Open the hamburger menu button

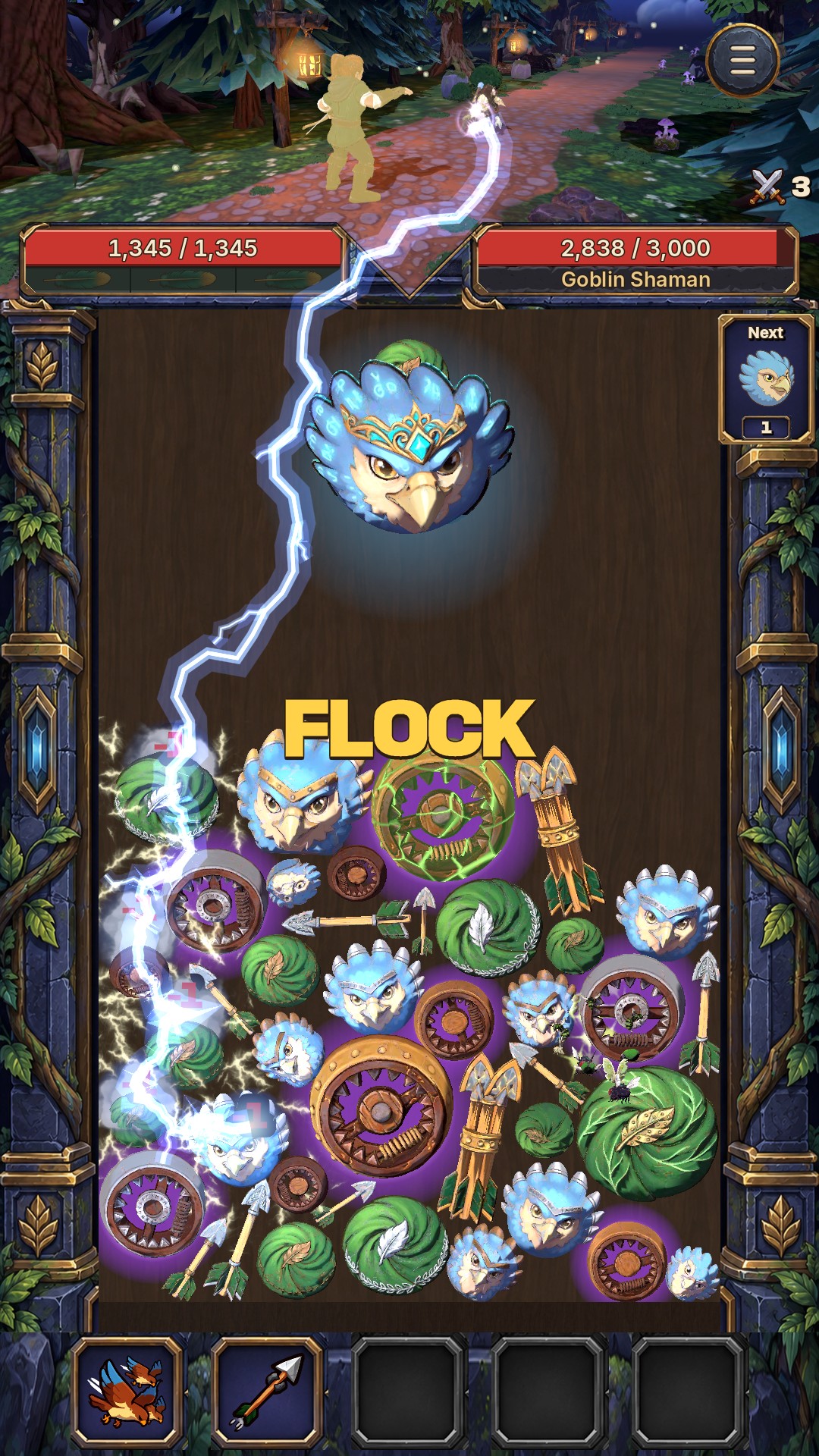pyautogui.click(x=742, y=61)
